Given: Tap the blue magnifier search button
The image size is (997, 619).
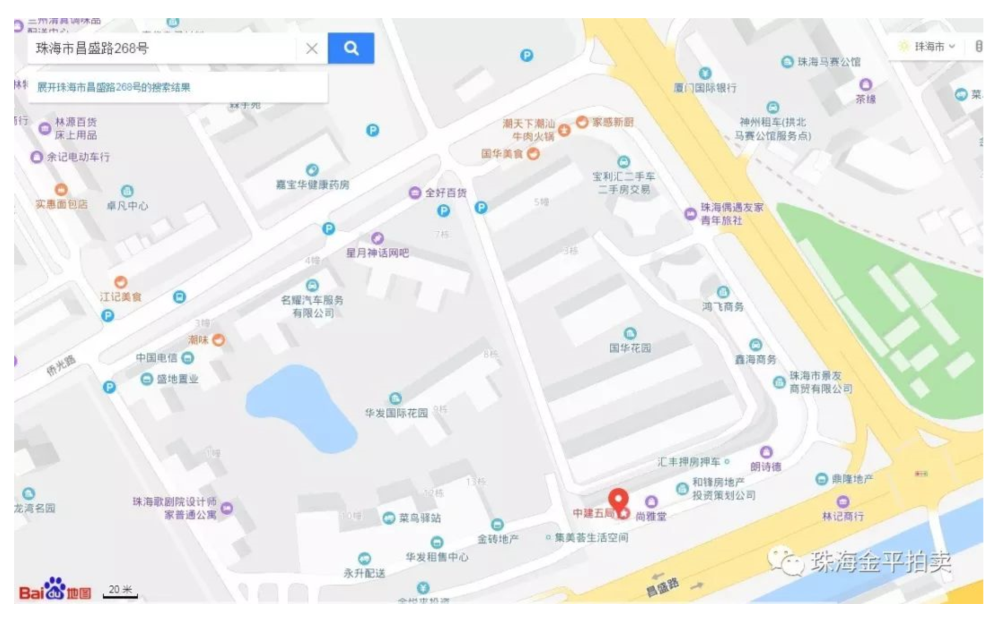Looking at the screenshot, I should 351,48.
